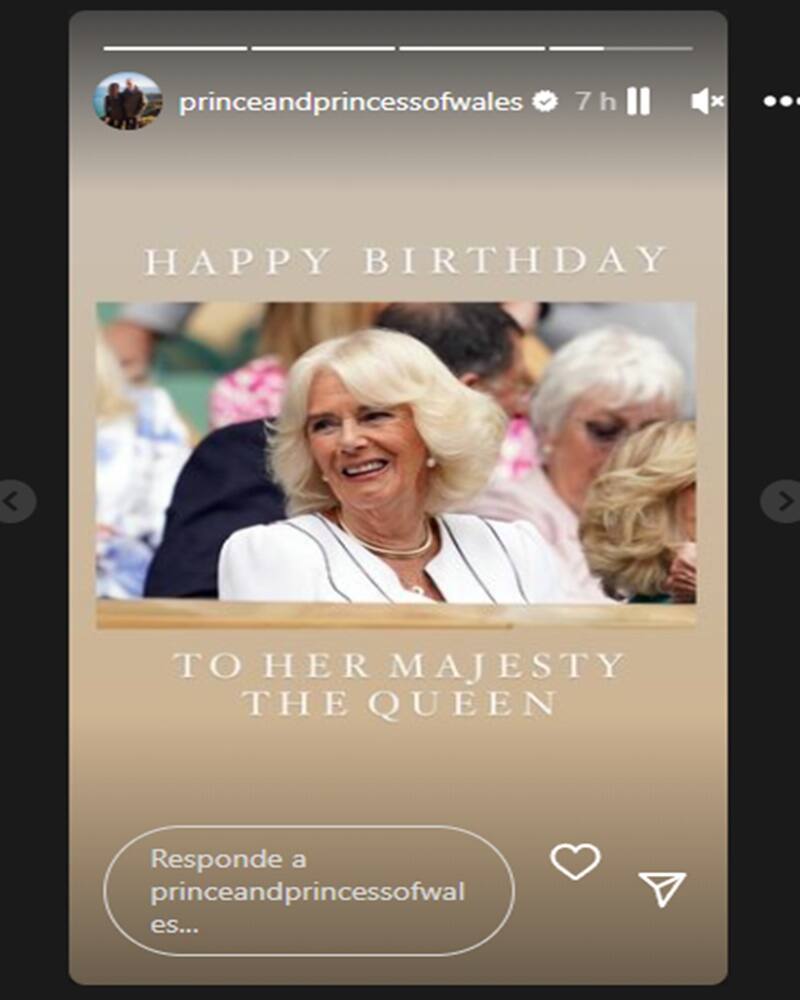Open princeandprincessofwales profile picture
Image resolution: width=800 pixels, height=1000 pixels.
[x=128, y=101]
